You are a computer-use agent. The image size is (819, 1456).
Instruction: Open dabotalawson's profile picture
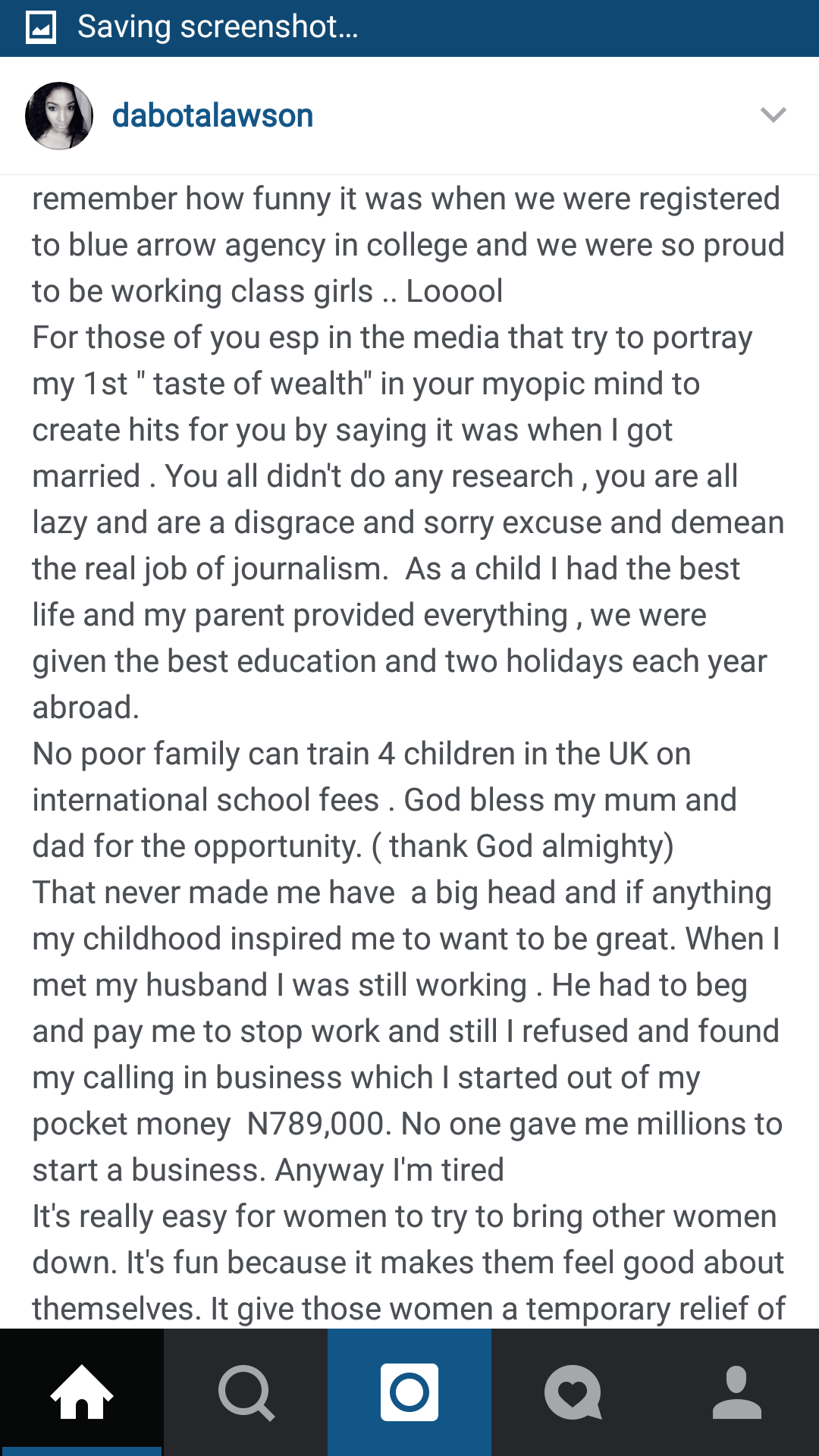[59, 116]
